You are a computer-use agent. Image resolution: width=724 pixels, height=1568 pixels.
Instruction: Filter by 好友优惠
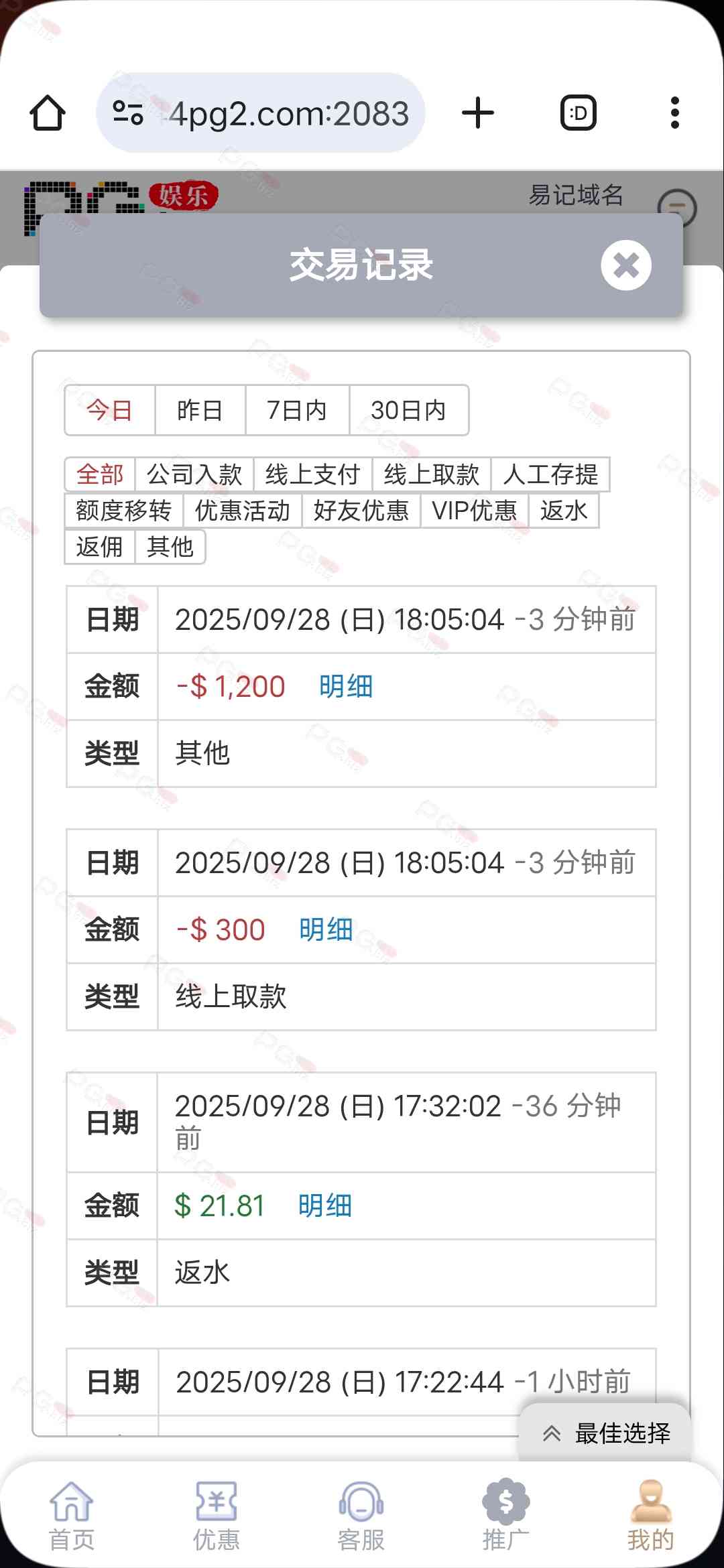(x=361, y=511)
